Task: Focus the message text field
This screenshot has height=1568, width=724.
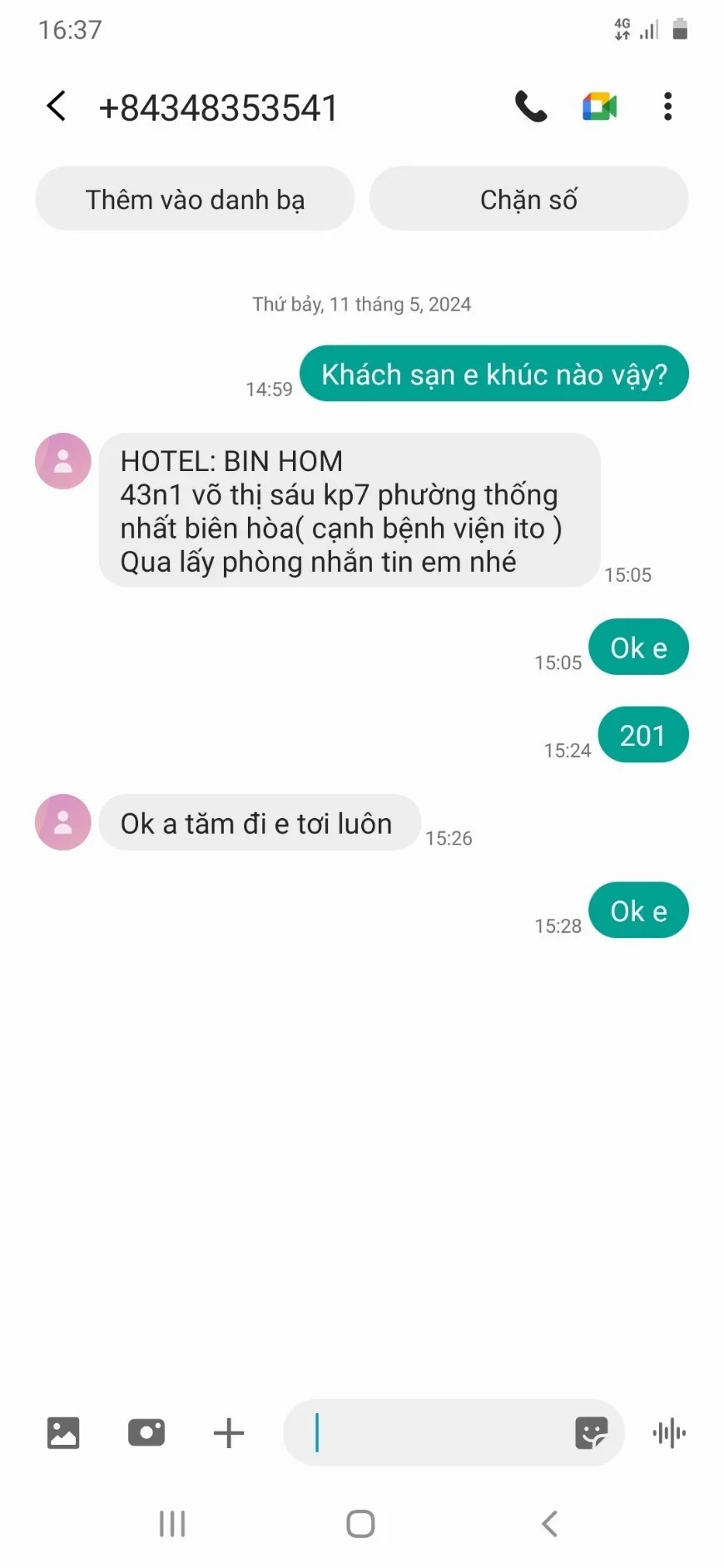Action: [x=433, y=1432]
